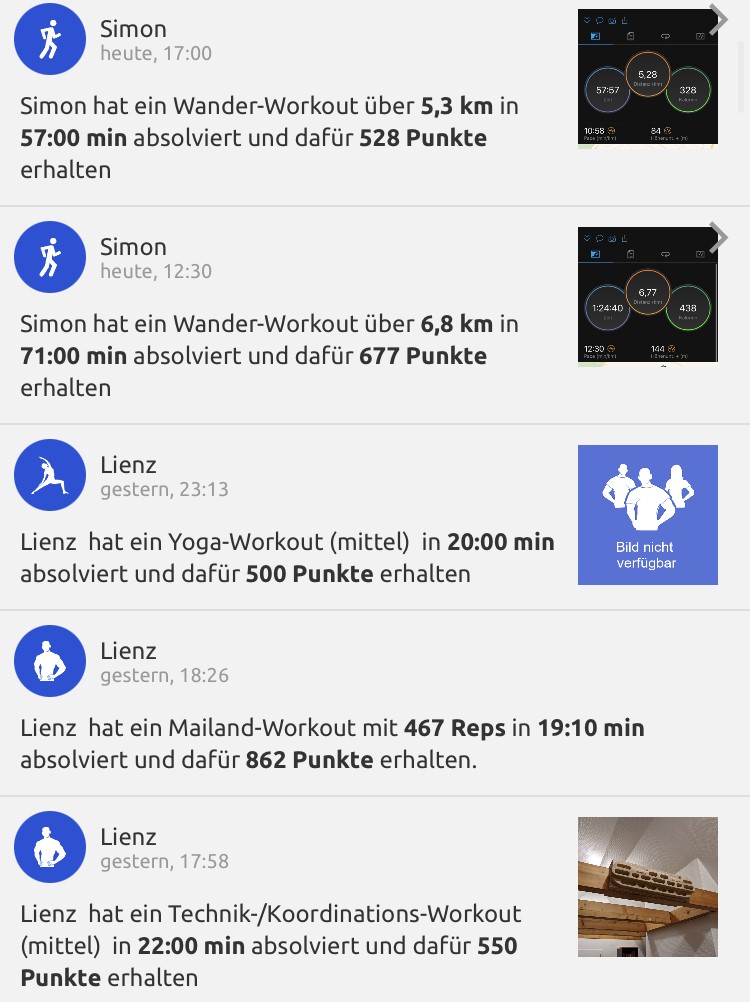Click the camera icon on the 6,77 km thumbnail
Image resolution: width=750 pixels, height=1002 pixels.
(612, 240)
